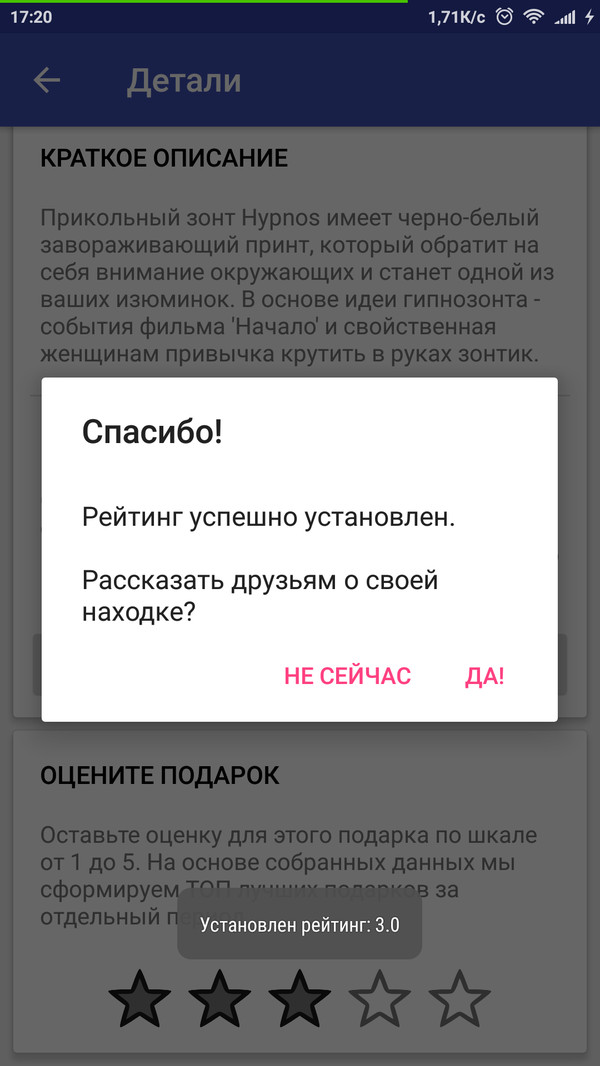
Task: Give the gift four stars
Action: coord(380,998)
